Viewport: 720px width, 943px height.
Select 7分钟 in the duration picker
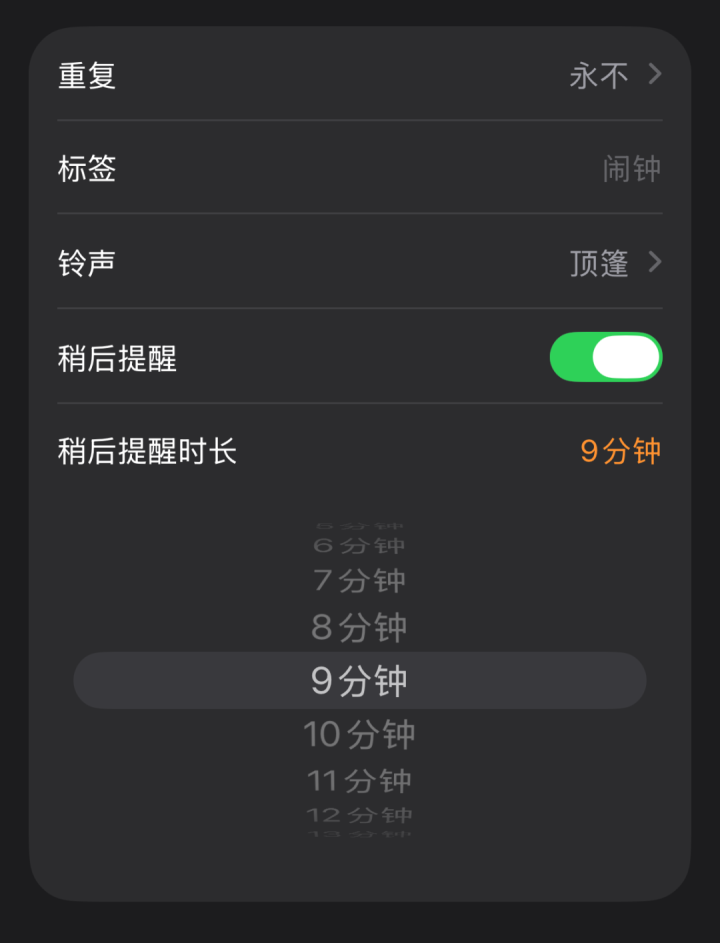[x=358, y=581]
